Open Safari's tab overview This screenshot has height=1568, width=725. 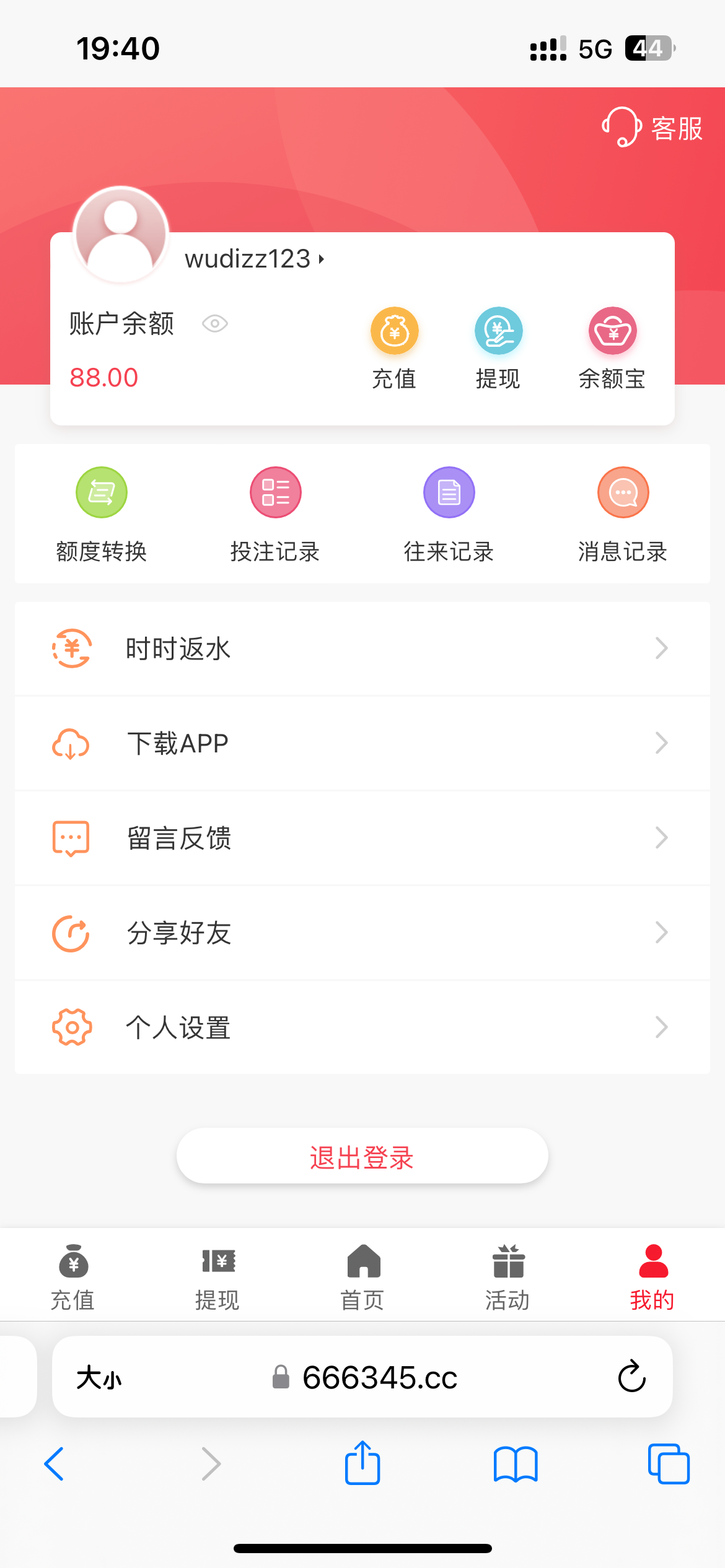click(668, 1464)
